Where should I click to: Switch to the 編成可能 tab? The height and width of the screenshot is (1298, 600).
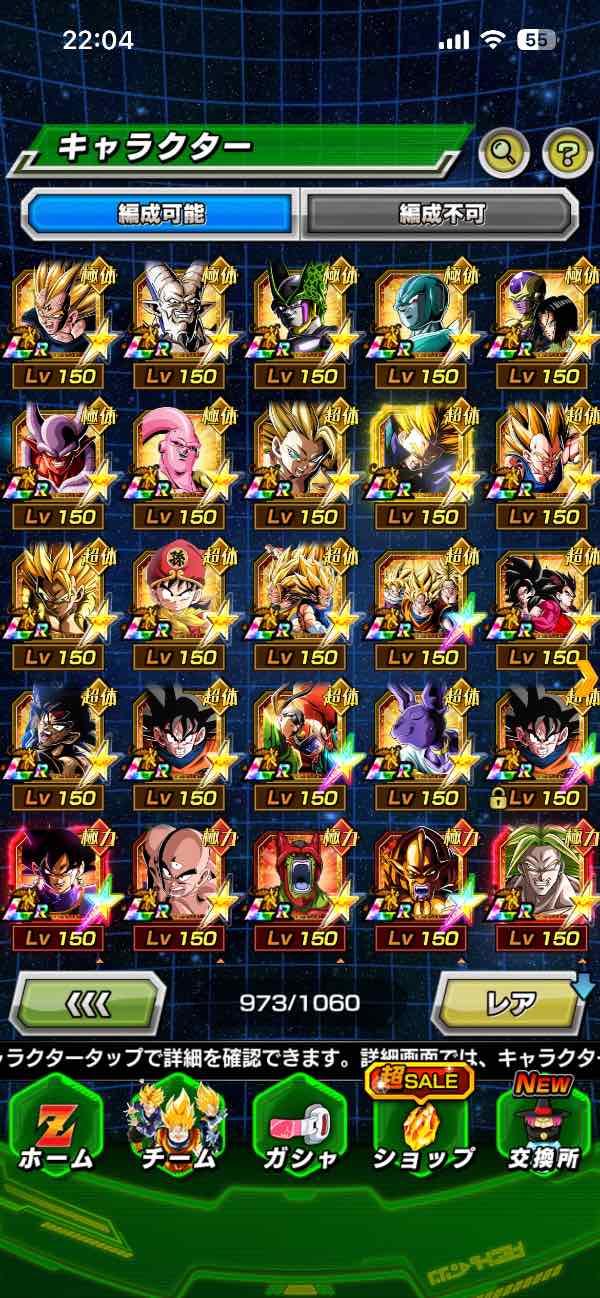[x=160, y=213]
